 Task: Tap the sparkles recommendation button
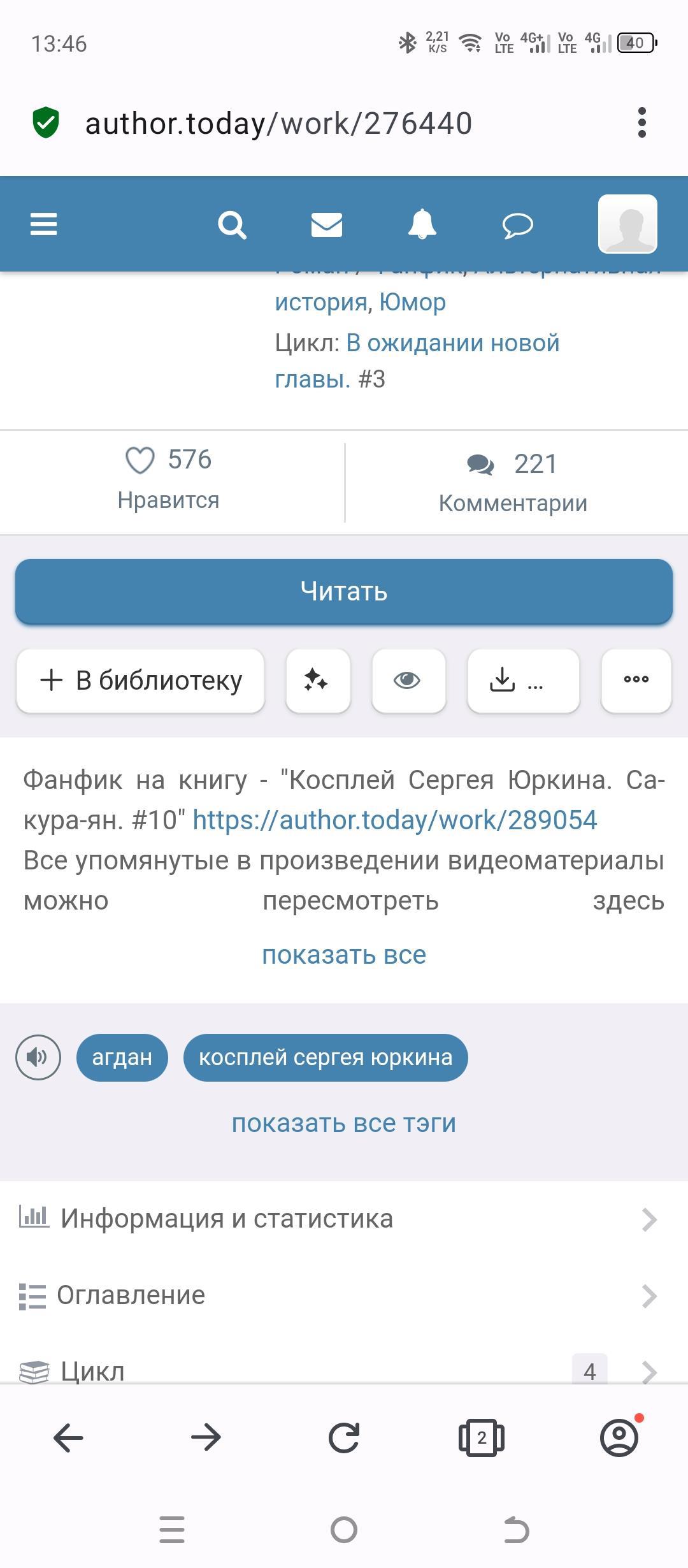(317, 680)
